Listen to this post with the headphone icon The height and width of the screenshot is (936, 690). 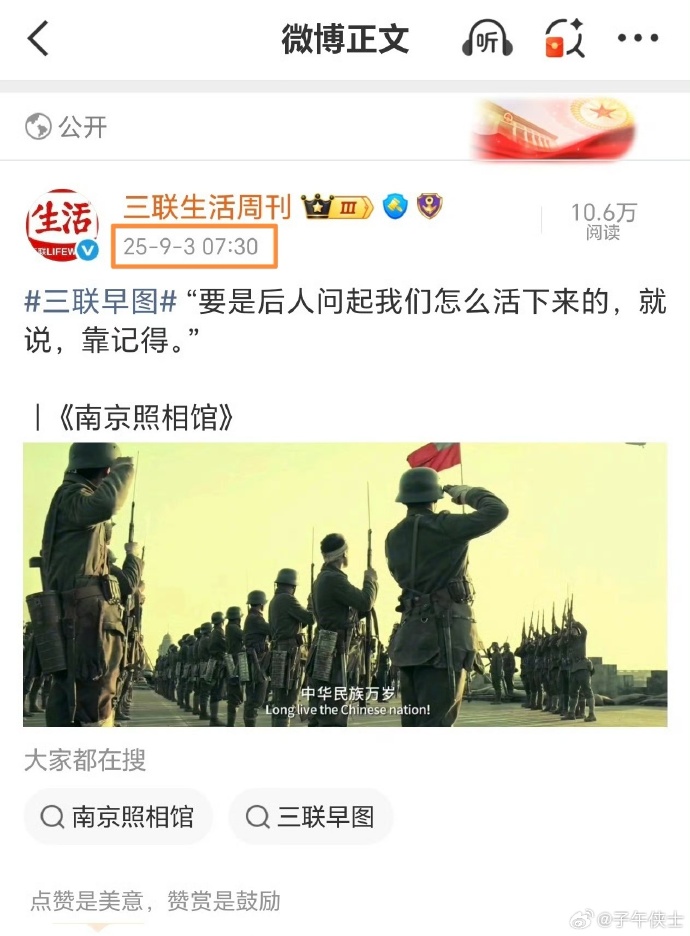click(487, 40)
